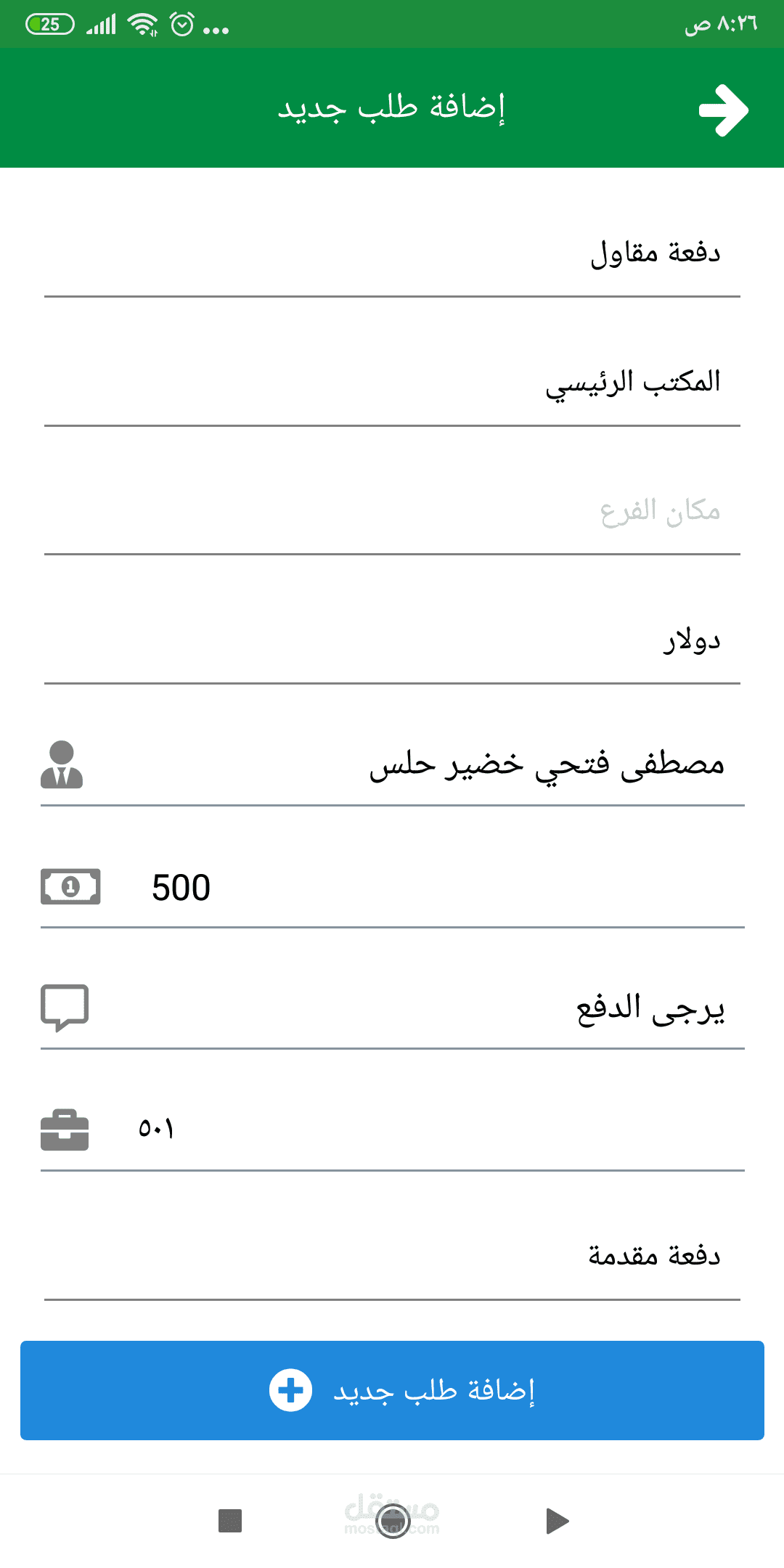Open the دفعة مقاول request type dropdown
The image size is (784, 1568).
click(x=392, y=254)
